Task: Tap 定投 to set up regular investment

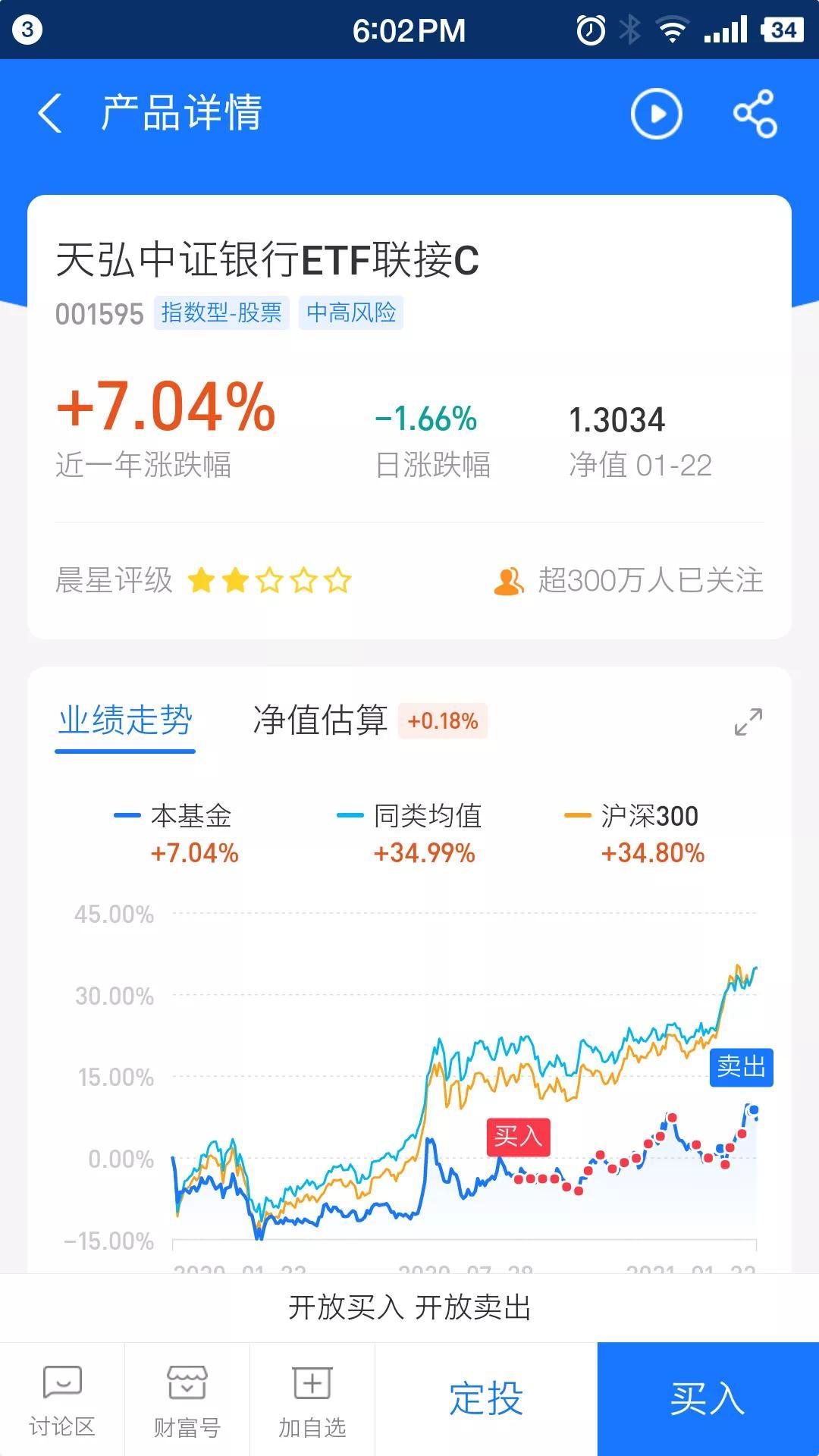Action: tap(486, 1399)
